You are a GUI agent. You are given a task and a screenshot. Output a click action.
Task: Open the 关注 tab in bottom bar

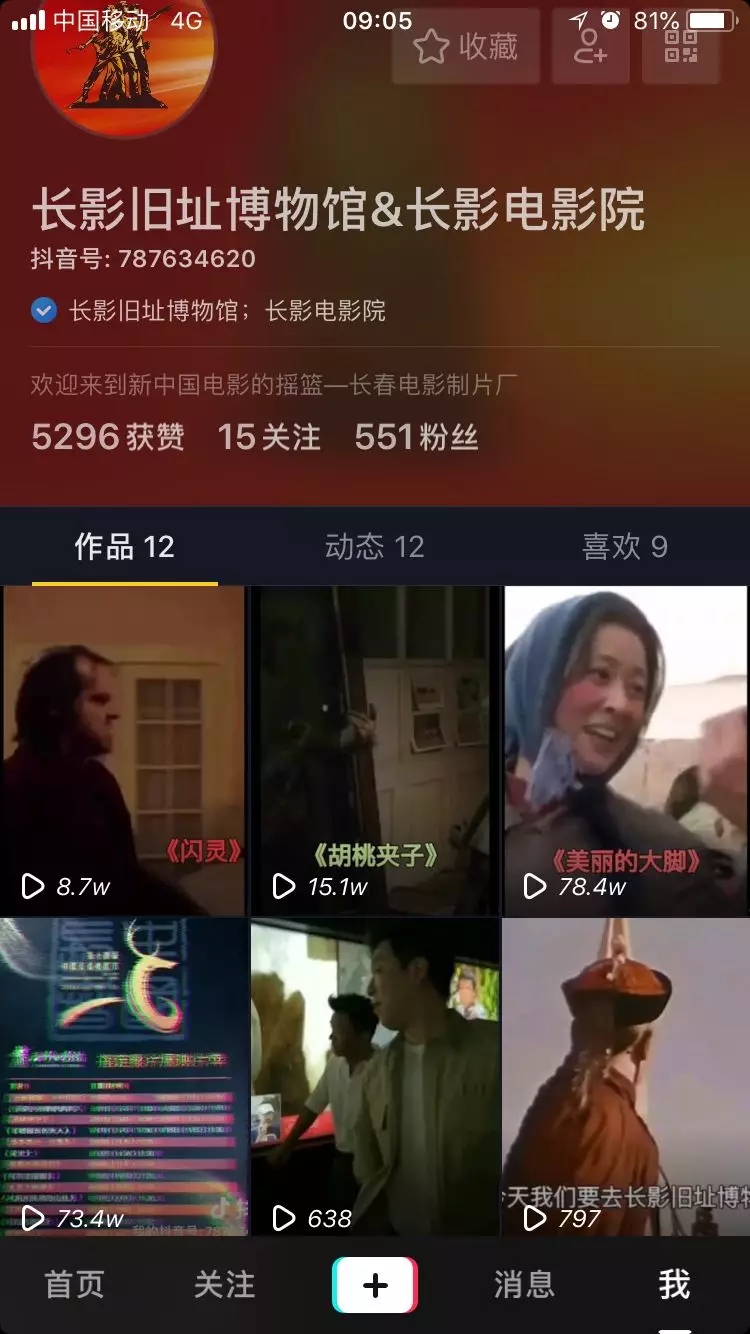coord(224,1285)
